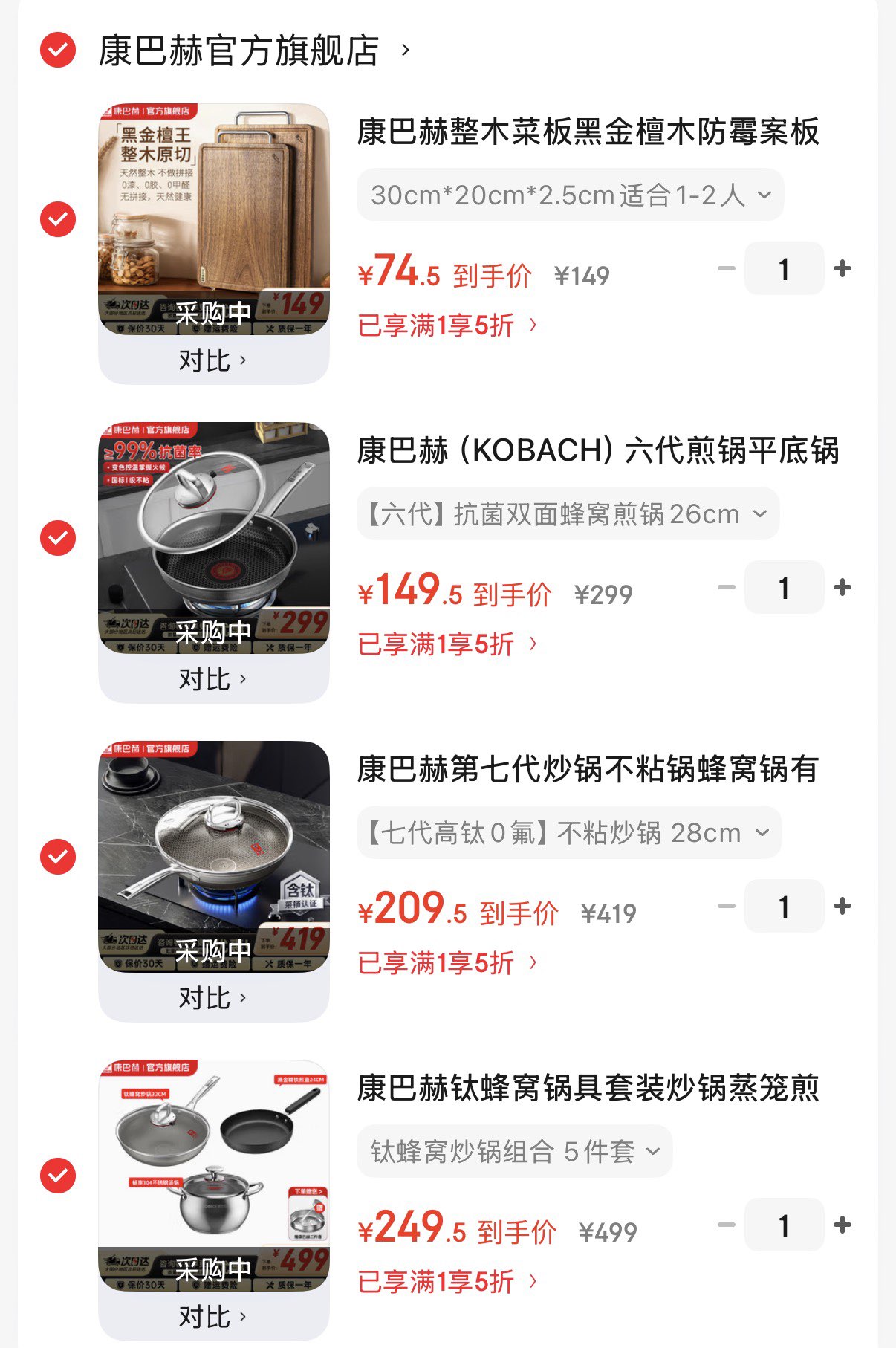This screenshot has height=1348, width=896.
Task: Deselect the 整木菜板 cutting board item
Action: pos(58,219)
